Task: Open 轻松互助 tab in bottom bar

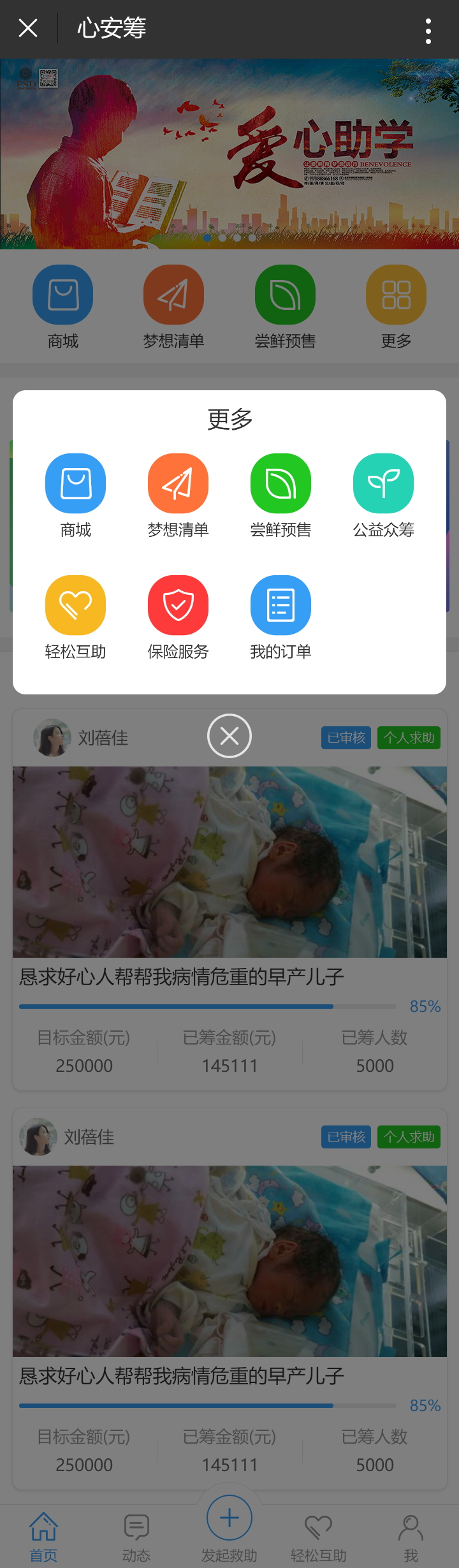Action: coord(318,1537)
